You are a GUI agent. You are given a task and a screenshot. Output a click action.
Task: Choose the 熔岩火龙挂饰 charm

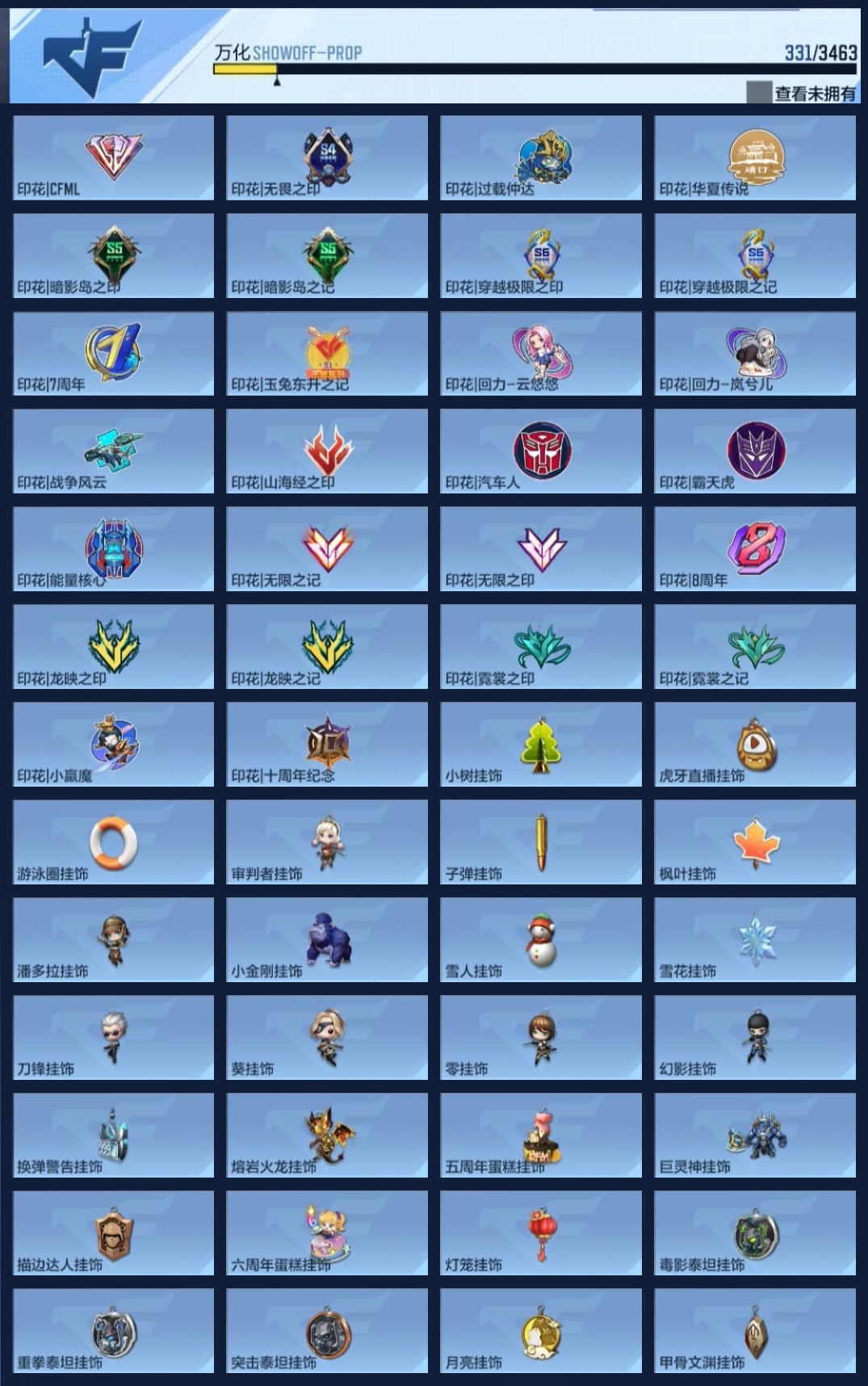pyautogui.click(x=327, y=1135)
